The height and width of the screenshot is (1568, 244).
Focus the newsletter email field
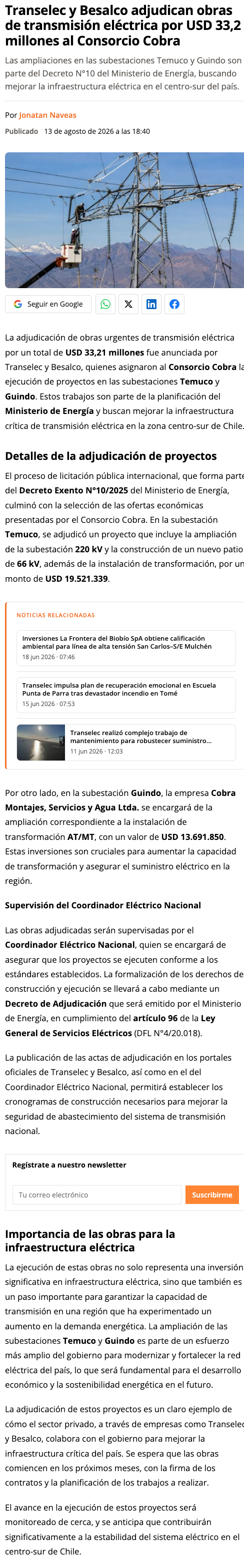[x=97, y=1194]
